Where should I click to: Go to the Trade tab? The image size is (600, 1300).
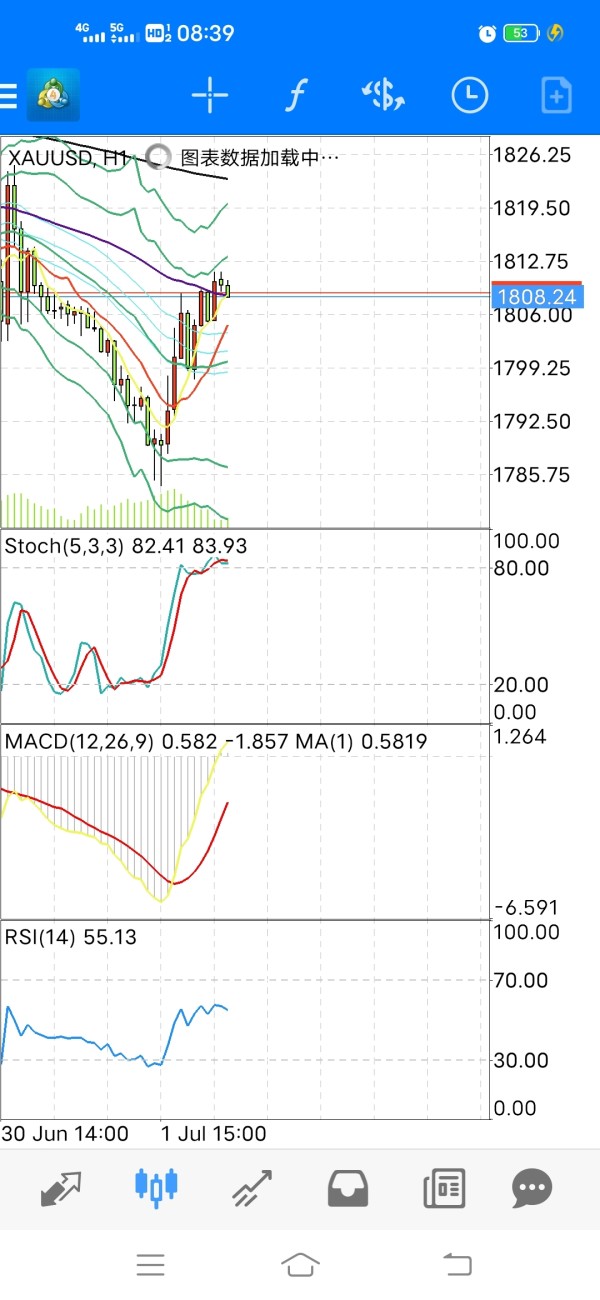coord(253,1188)
